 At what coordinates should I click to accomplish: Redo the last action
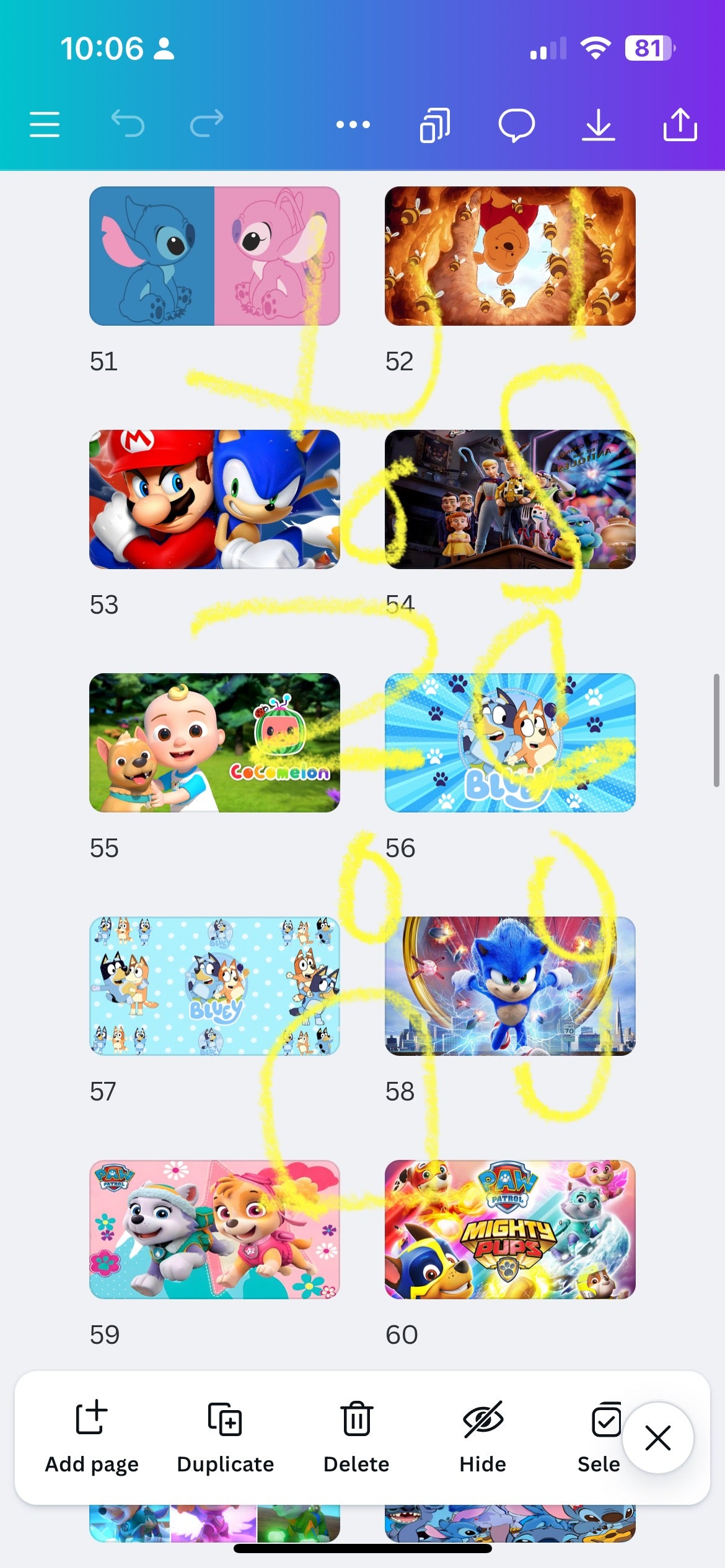(x=206, y=123)
